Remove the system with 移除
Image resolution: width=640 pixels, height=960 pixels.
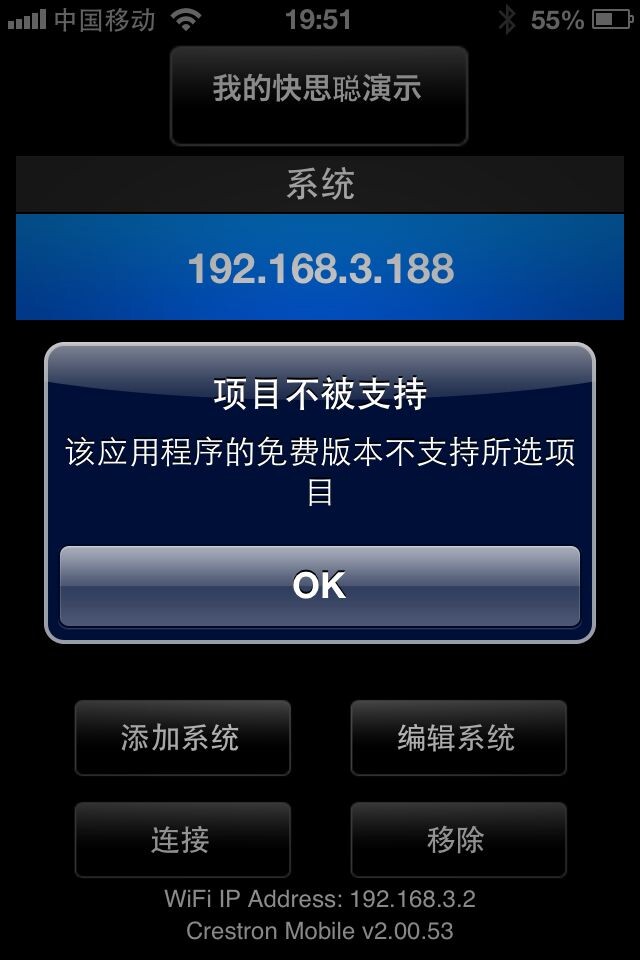[x=457, y=840]
